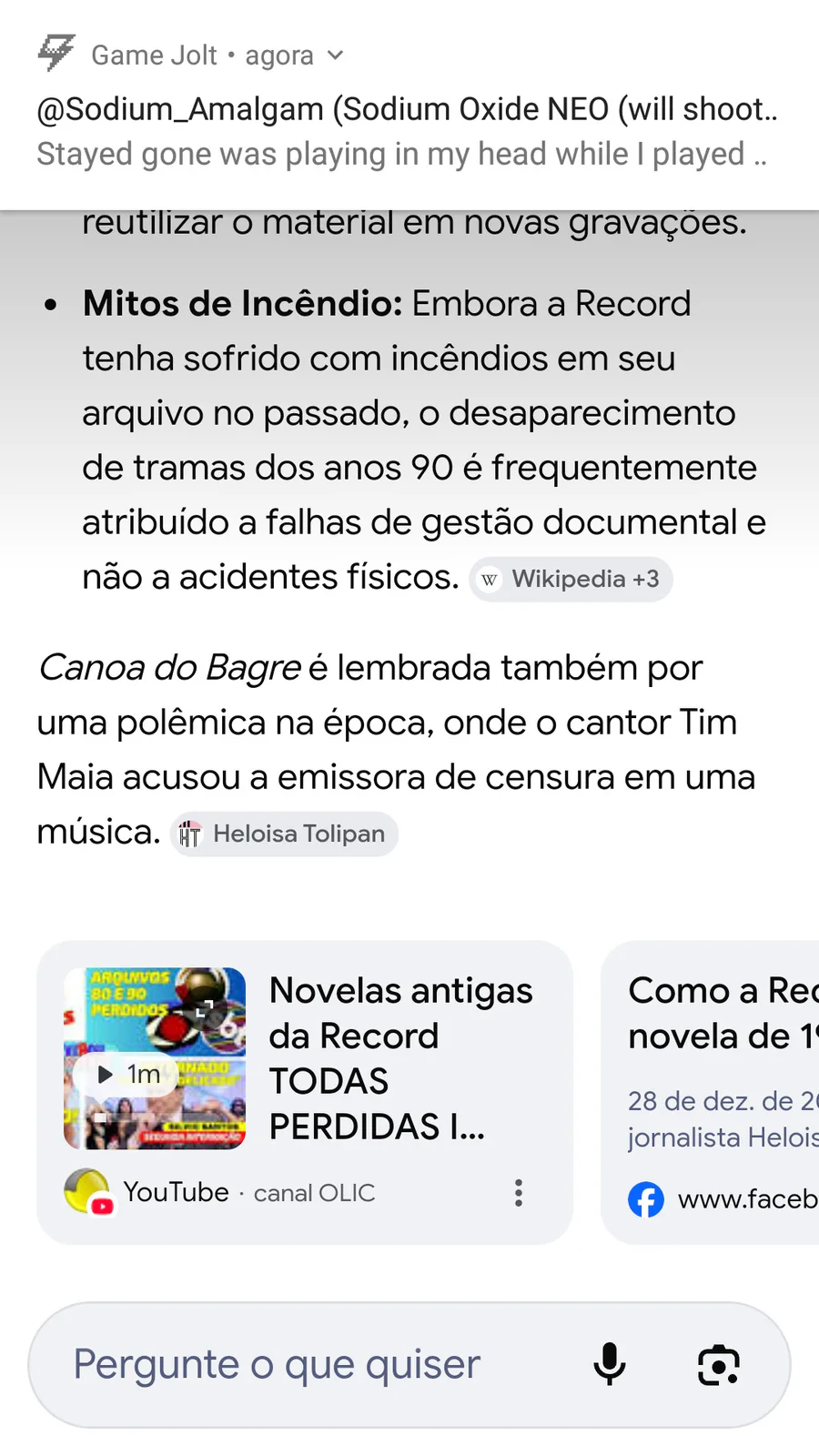Image resolution: width=819 pixels, height=1456 pixels.
Task: Open the Wikipedia +3 sources chip
Action: 571,579
